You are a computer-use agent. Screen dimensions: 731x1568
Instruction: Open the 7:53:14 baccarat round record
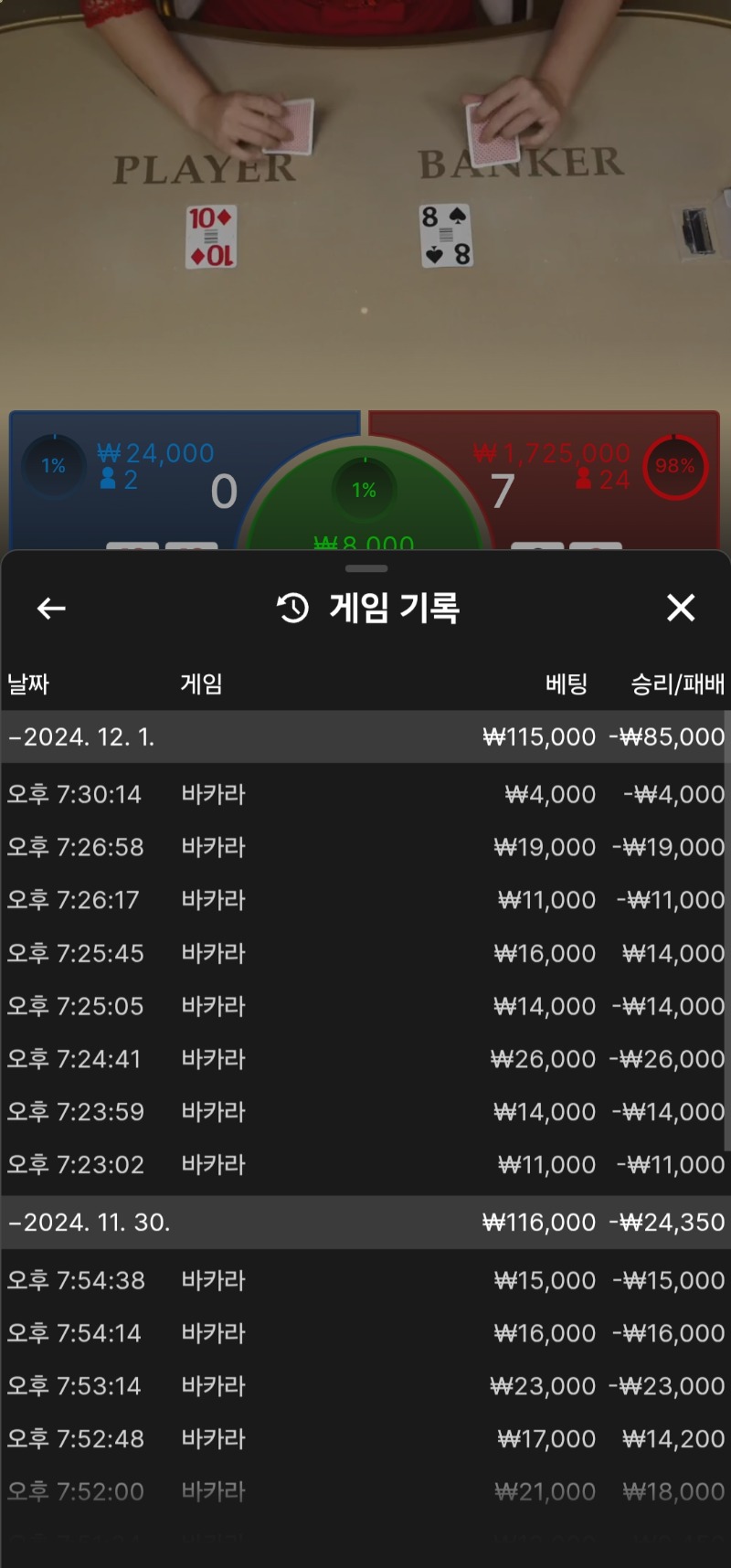[365, 1386]
